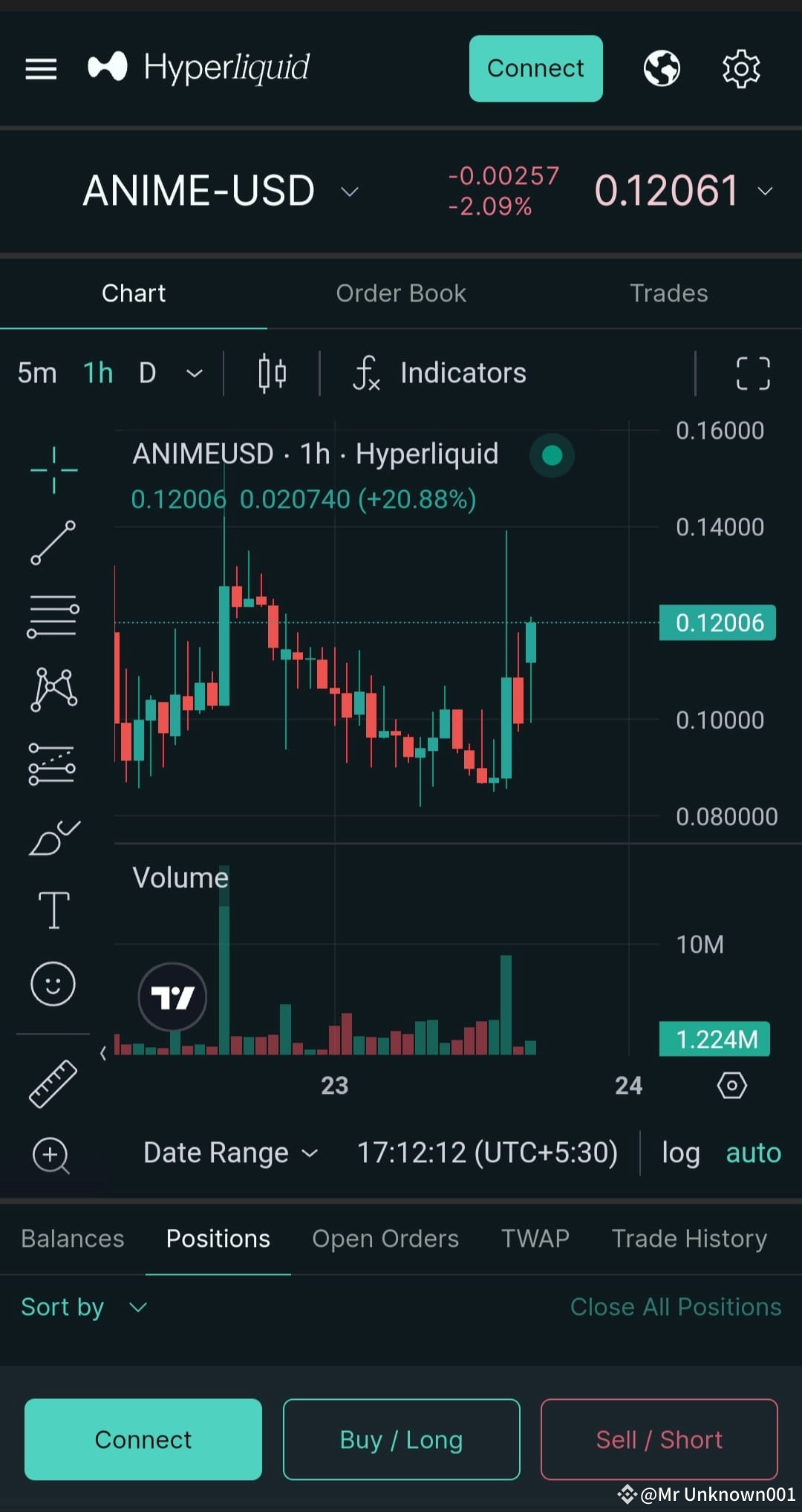Open the Sort by dropdown
This screenshot has height=1512, width=802.
[83, 1307]
